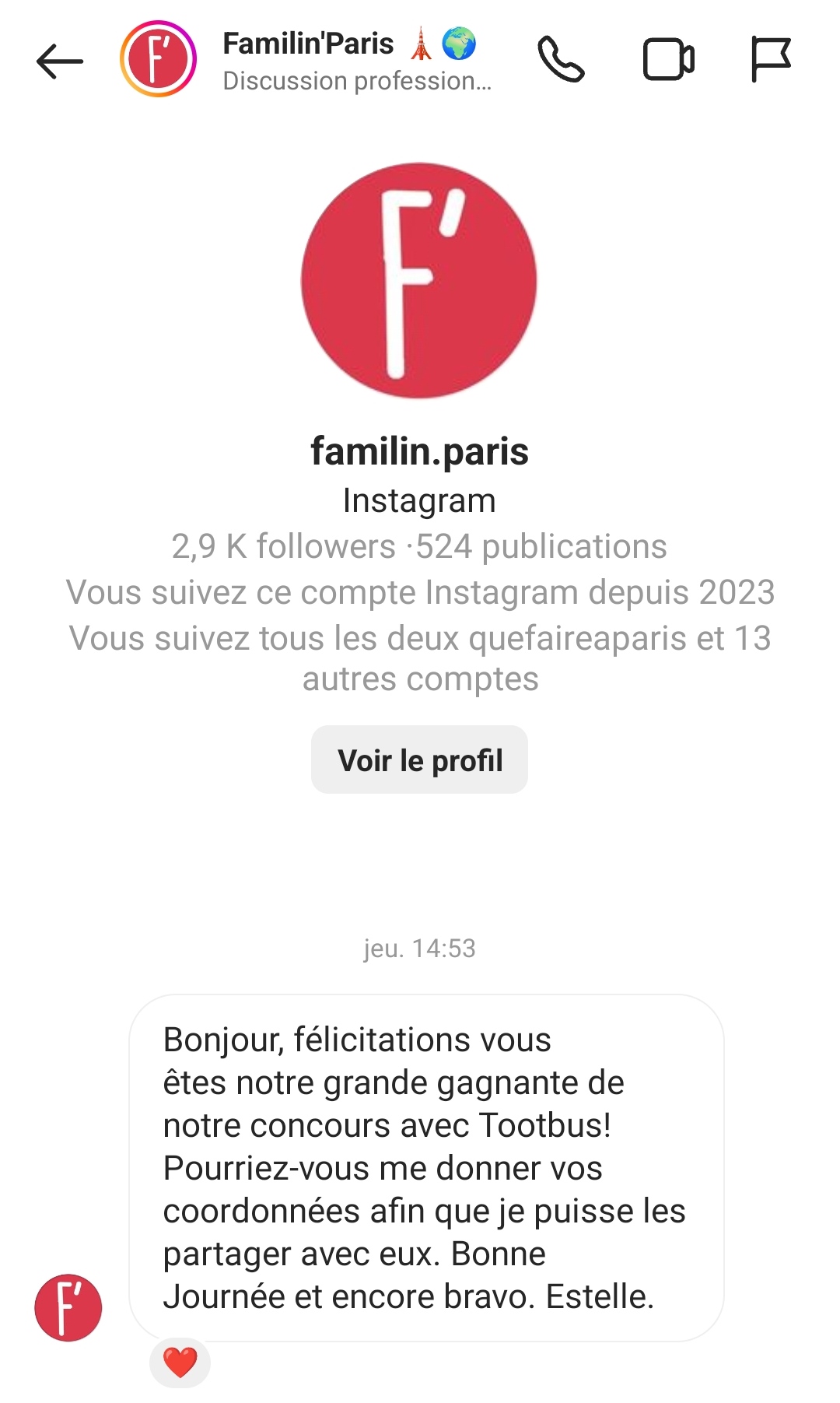Open the flag icon in the header

pyautogui.click(x=771, y=59)
